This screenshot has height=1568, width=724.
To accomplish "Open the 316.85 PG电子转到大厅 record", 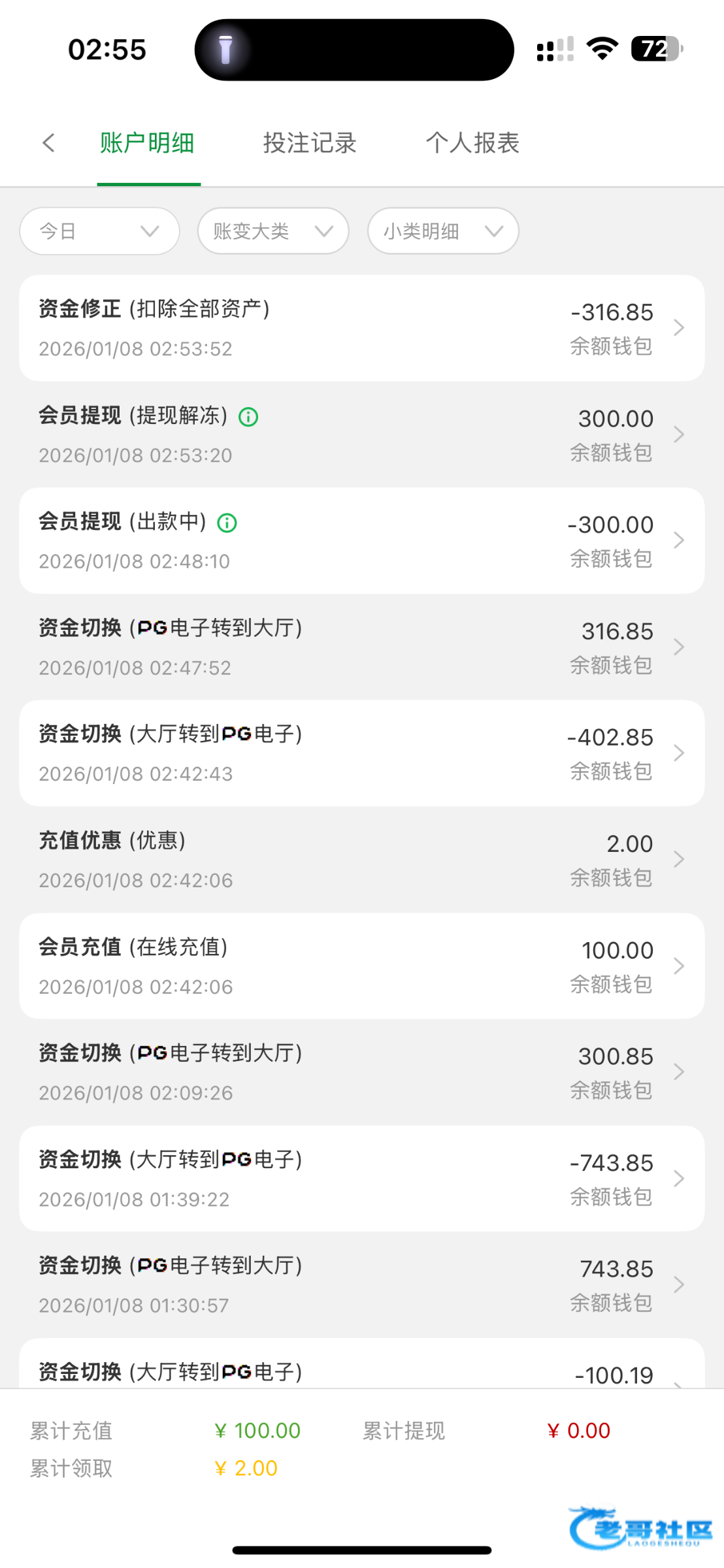I will (x=361, y=647).
